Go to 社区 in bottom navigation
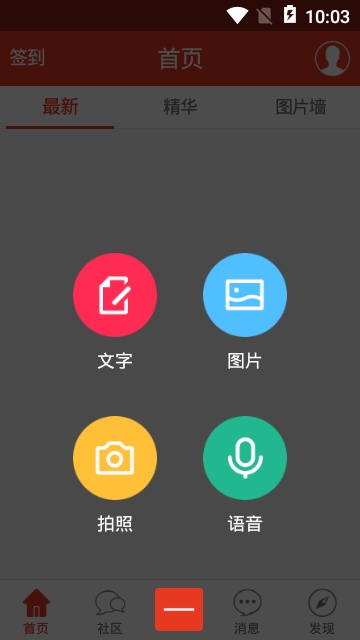This screenshot has height=640, width=360. [x=110, y=611]
